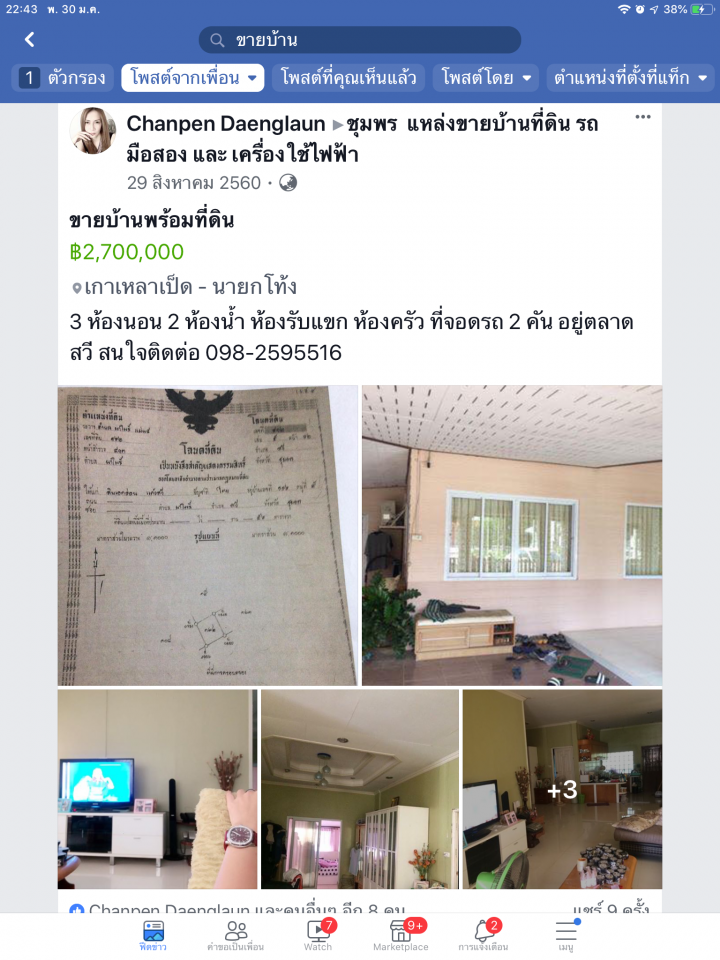The image size is (720, 960).
Task: View the bedroom ceiling photo
Action: [x=359, y=789]
